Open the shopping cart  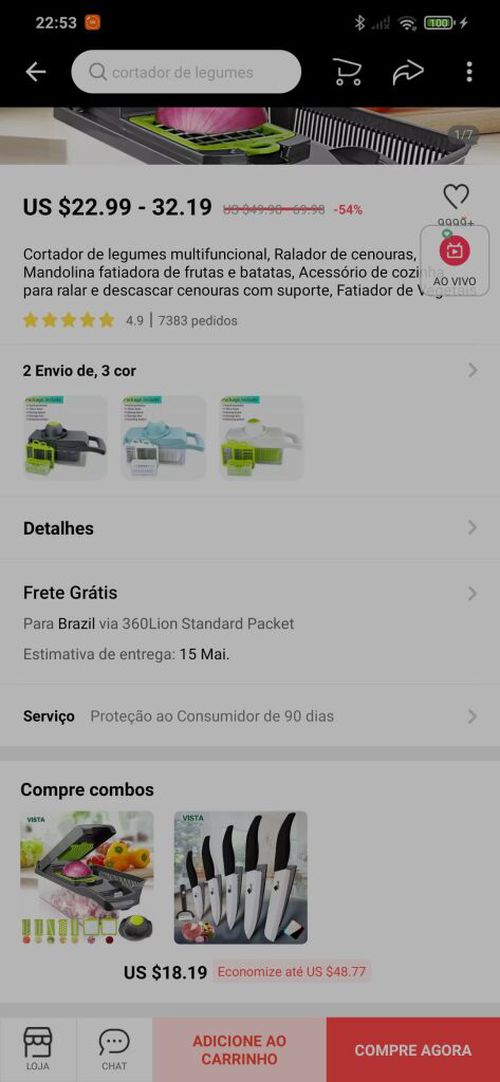click(x=347, y=72)
